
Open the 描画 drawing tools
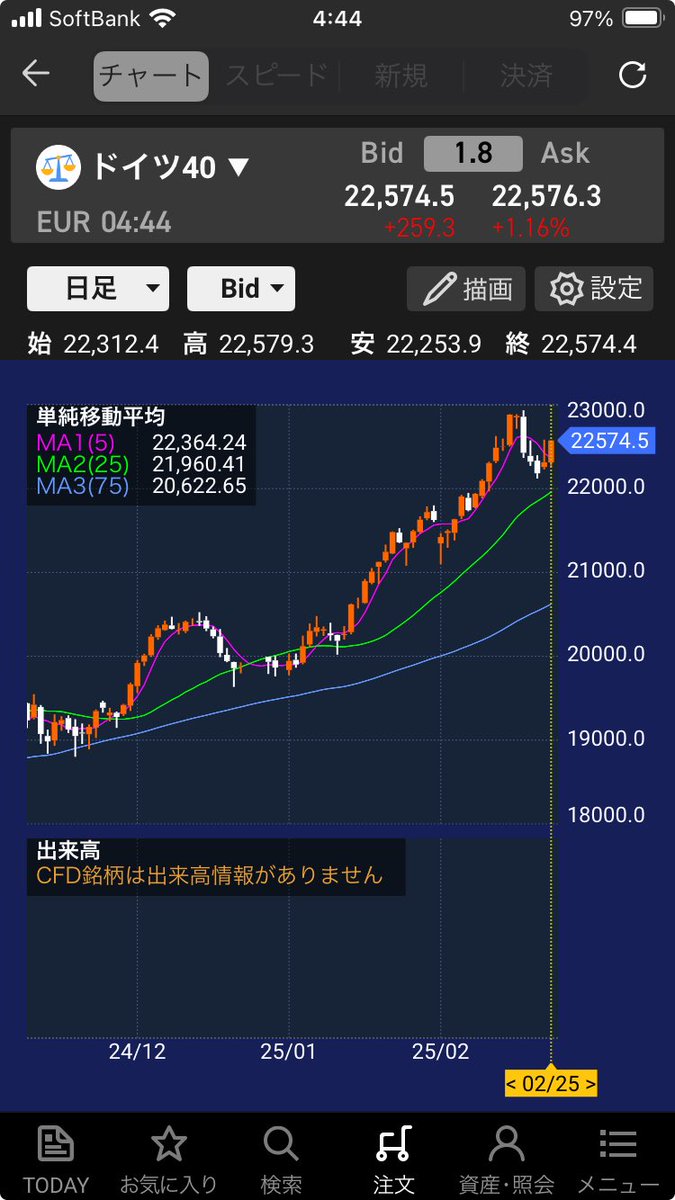point(467,289)
